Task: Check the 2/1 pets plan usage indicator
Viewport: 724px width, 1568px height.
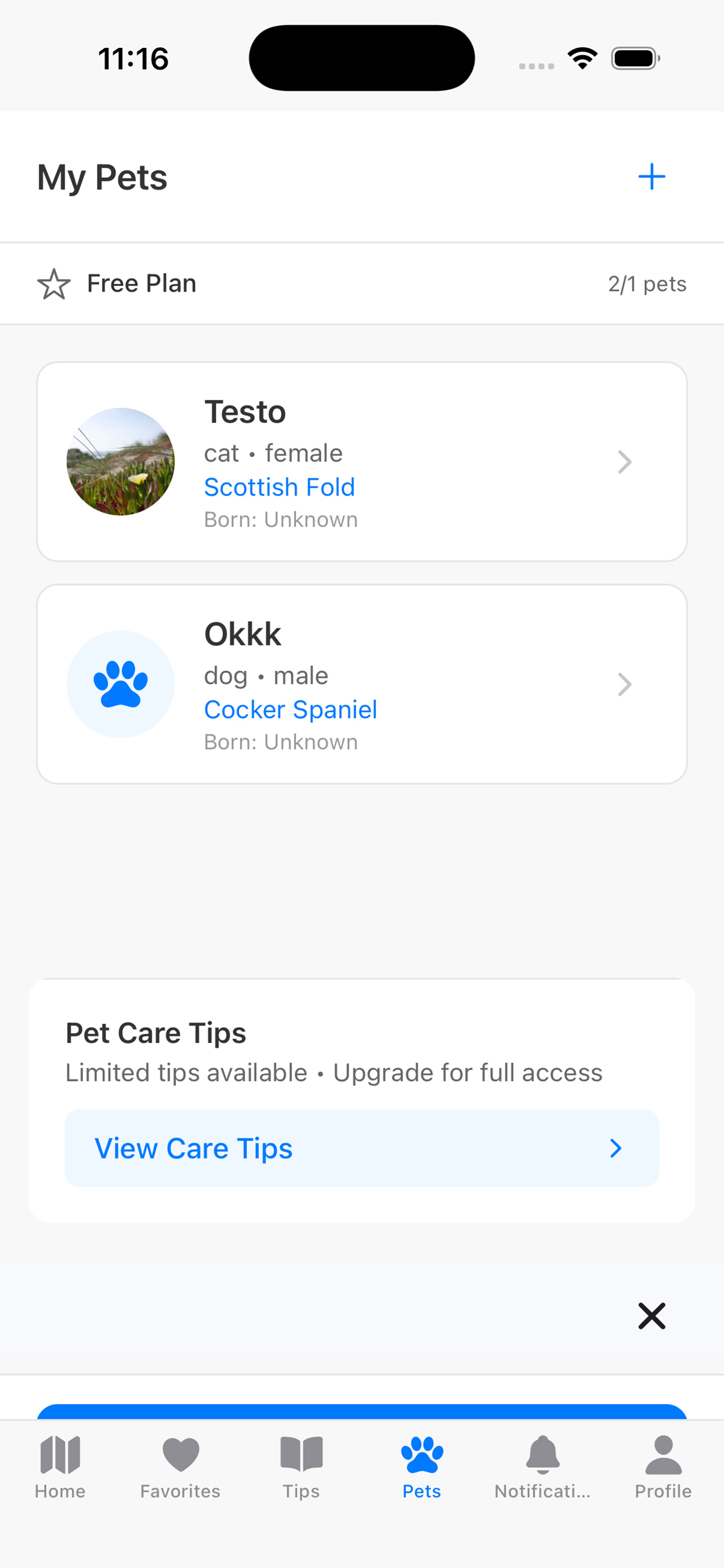Action: coord(647,283)
